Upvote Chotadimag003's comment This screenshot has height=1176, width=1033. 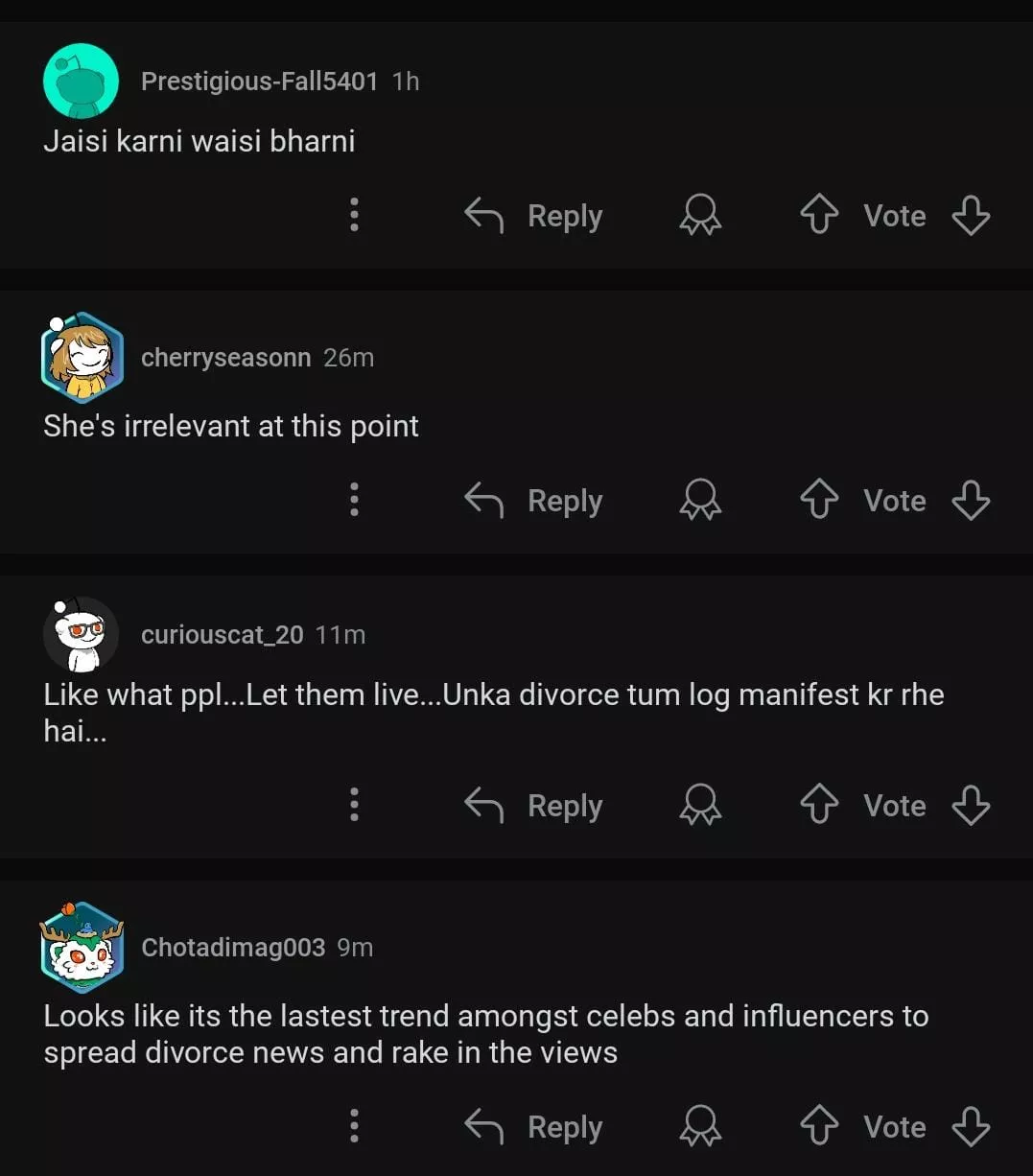point(819,1126)
